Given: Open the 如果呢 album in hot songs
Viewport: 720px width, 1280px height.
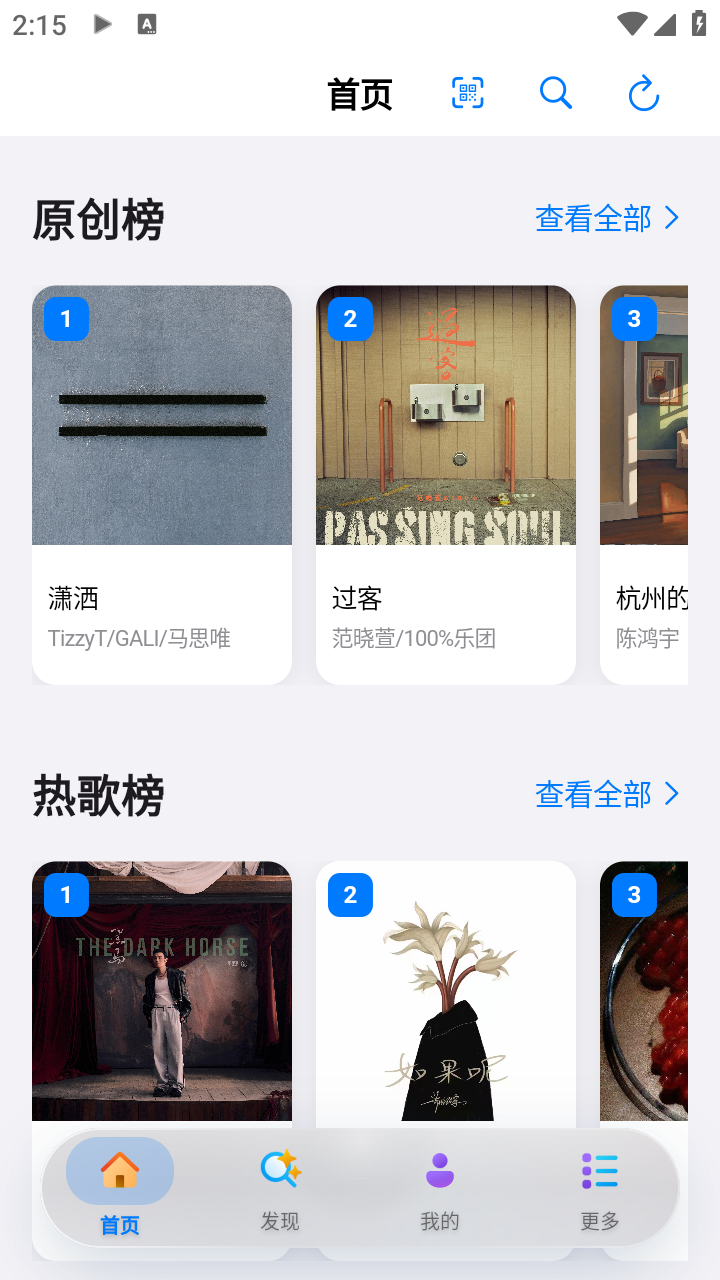Looking at the screenshot, I should click(445, 990).
